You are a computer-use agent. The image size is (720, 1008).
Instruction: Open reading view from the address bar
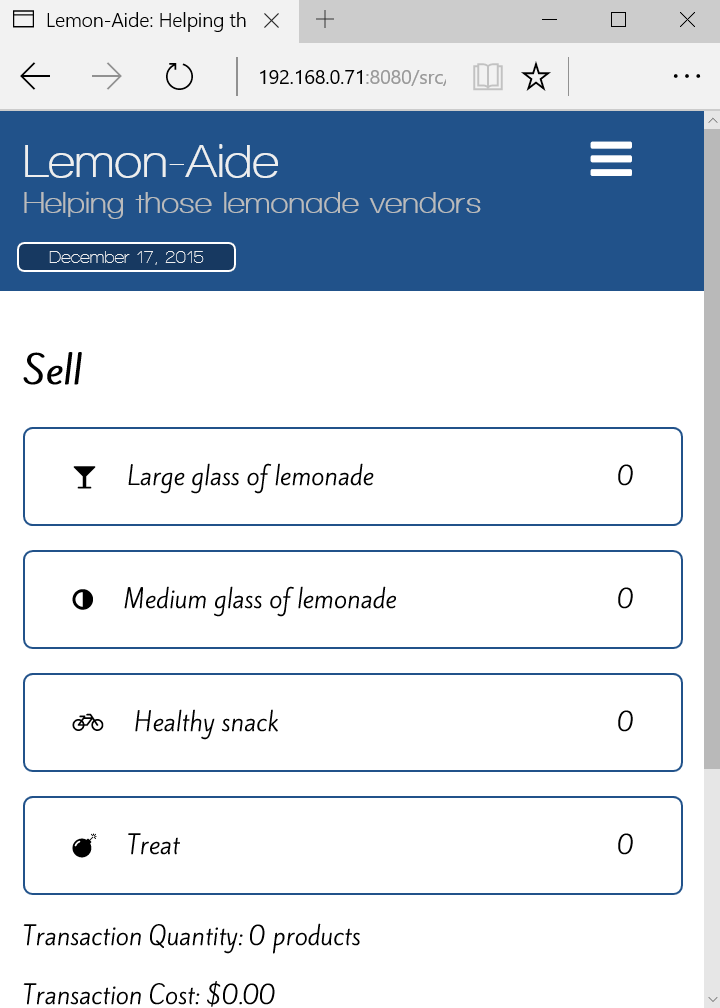[487, 76]
